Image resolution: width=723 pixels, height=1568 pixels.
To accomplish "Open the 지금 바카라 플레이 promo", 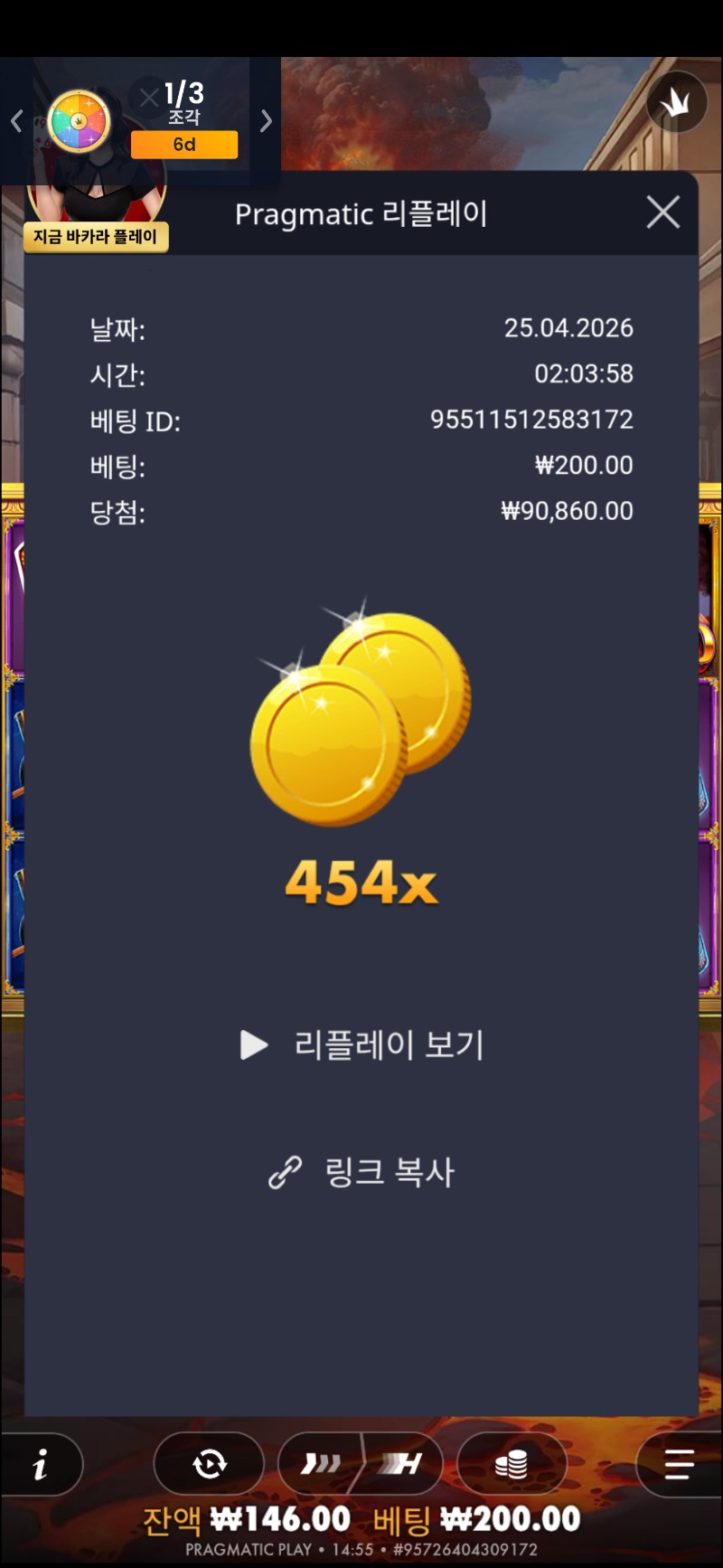I will coord(96,237).
